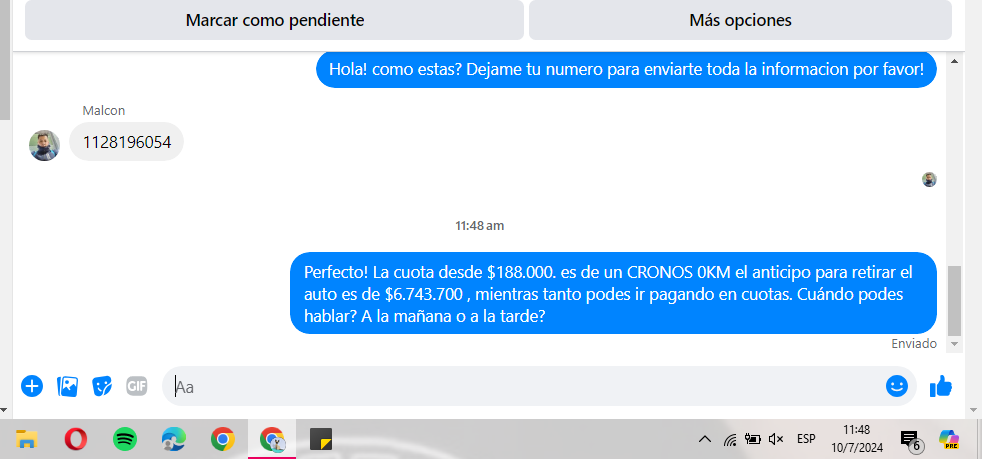Screen dimensions: 982x459
Task: Open the plus attachment menu
Action: [32, 385]
